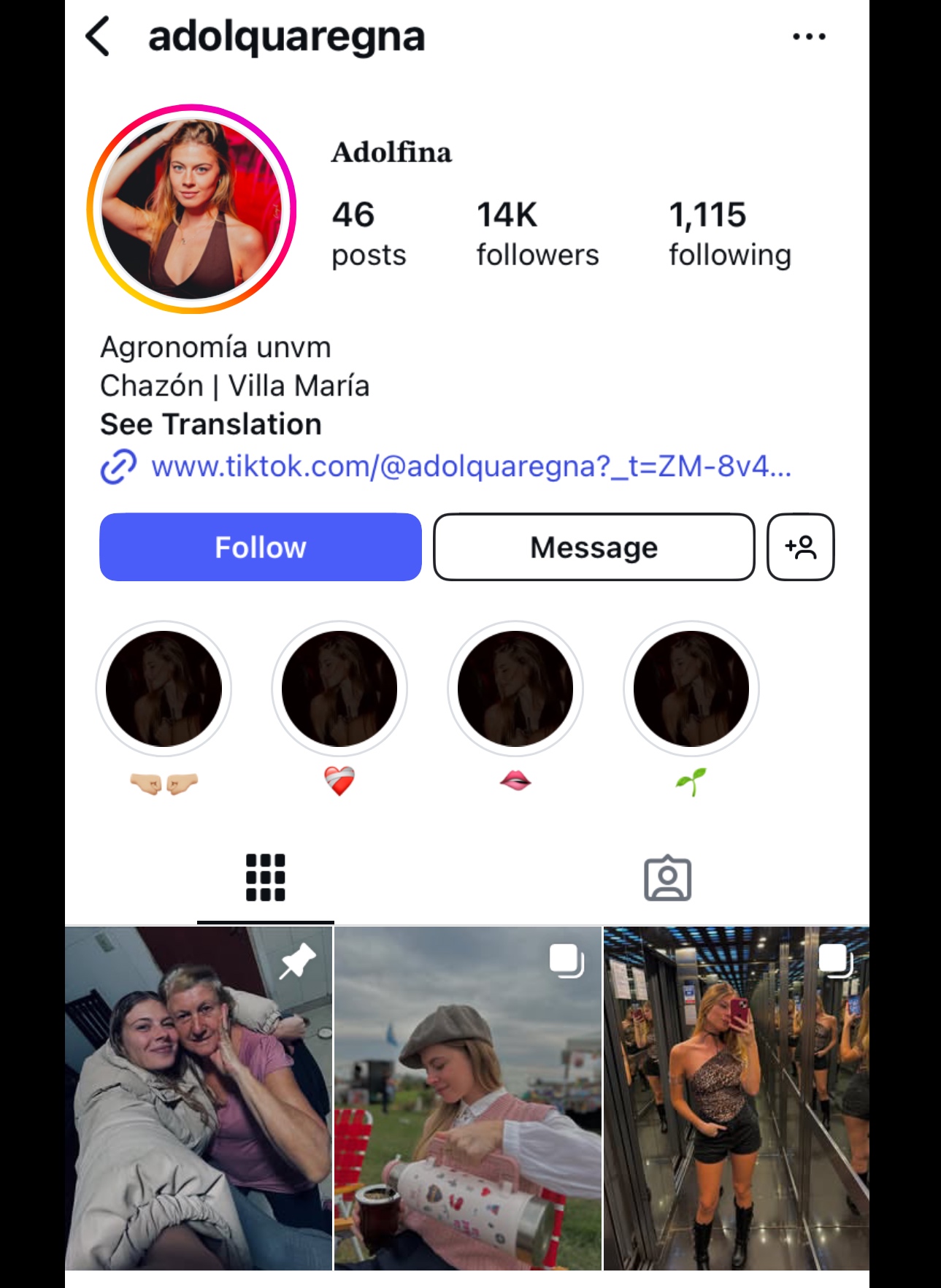Open the following list
Image resolution: width=941 pixels, height=1288 pixels.
(729, 234)
